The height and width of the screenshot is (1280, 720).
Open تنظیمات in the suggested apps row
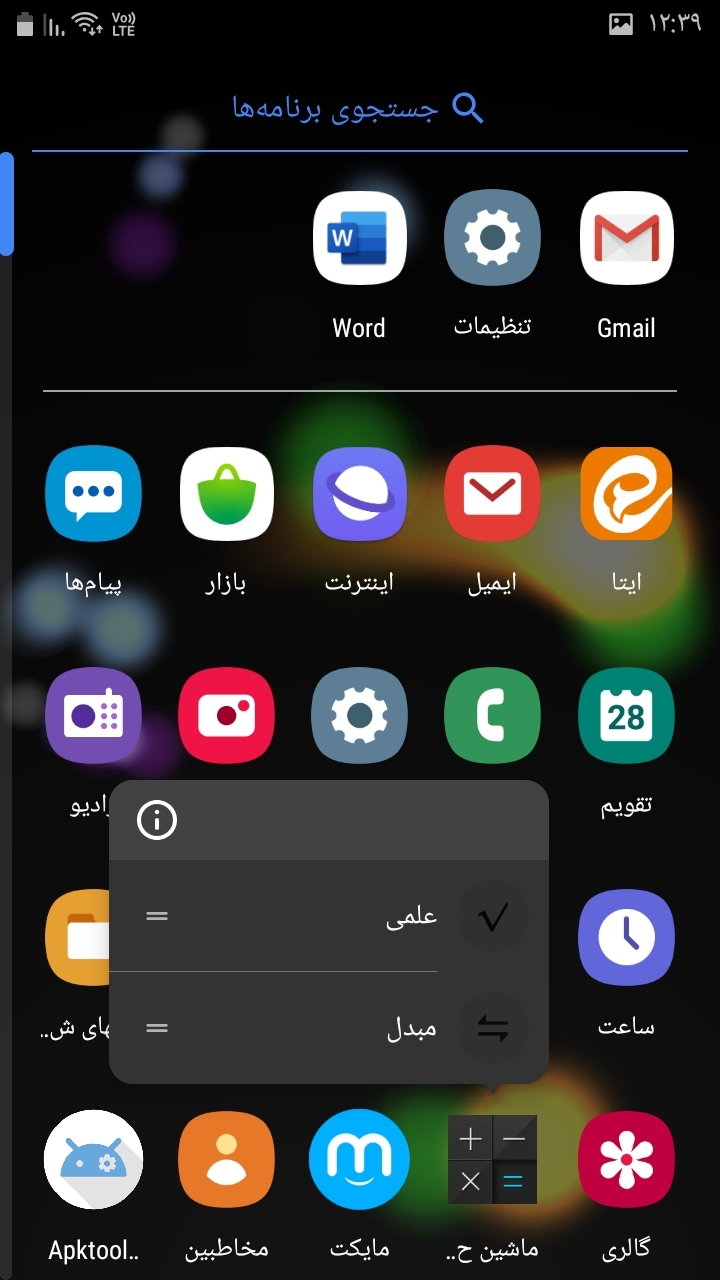coord(492,239)
